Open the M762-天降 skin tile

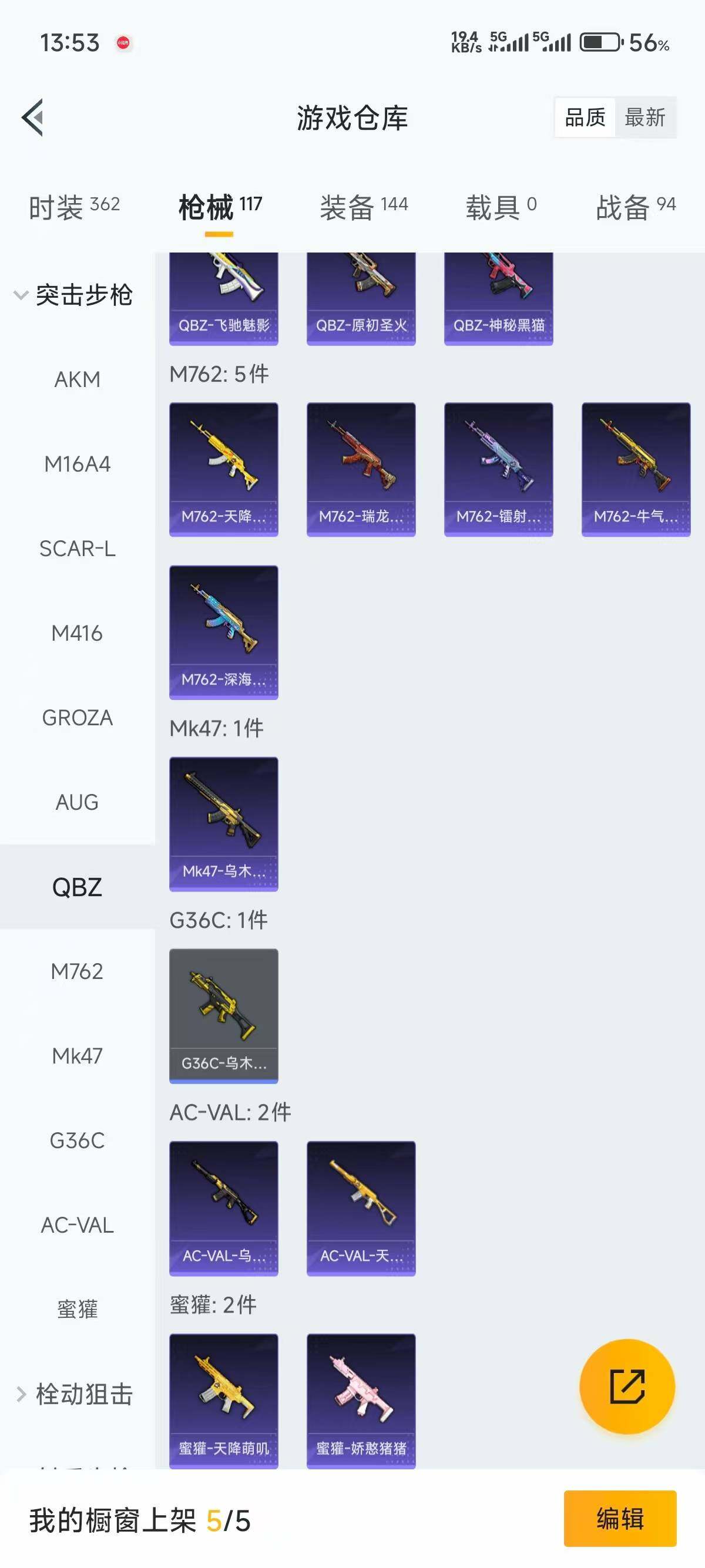[x=223, y=469]
